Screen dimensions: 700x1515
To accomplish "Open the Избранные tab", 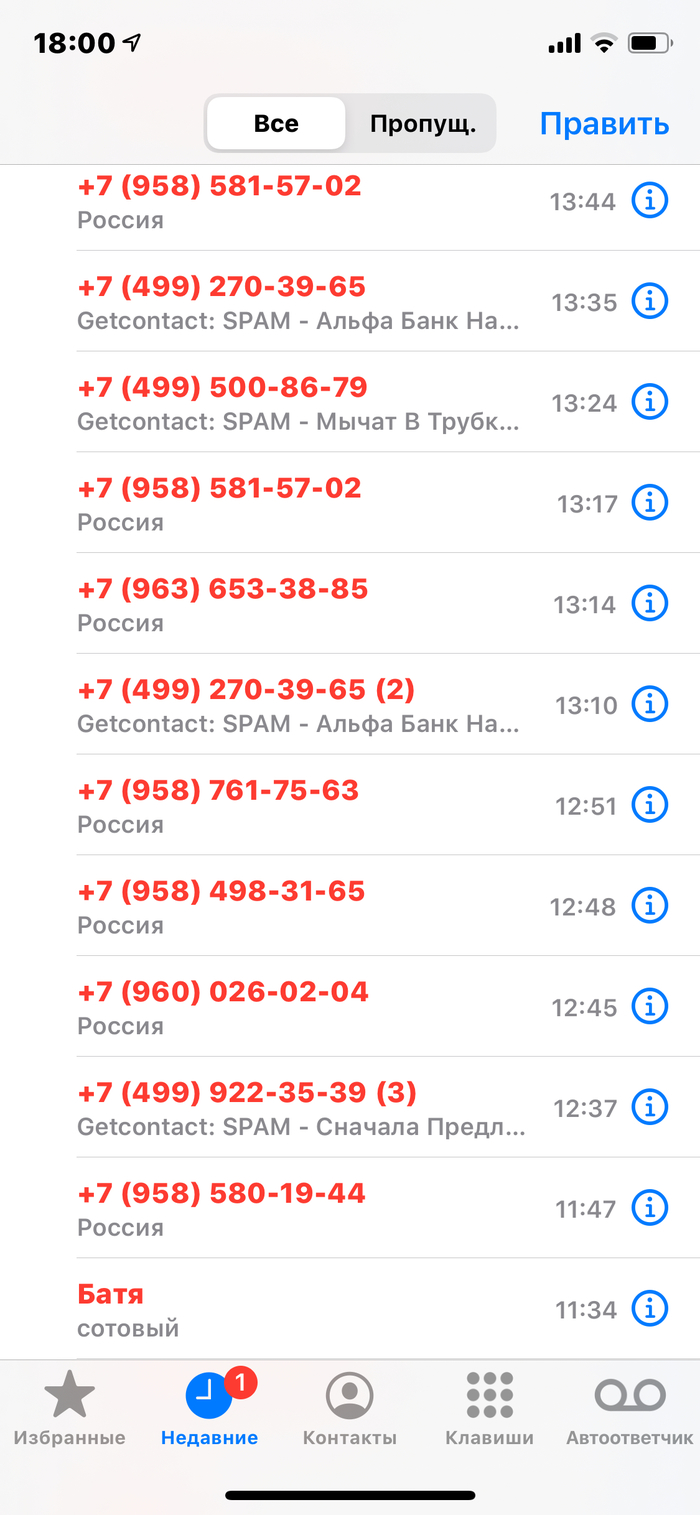I will [x=69, y=1408].
